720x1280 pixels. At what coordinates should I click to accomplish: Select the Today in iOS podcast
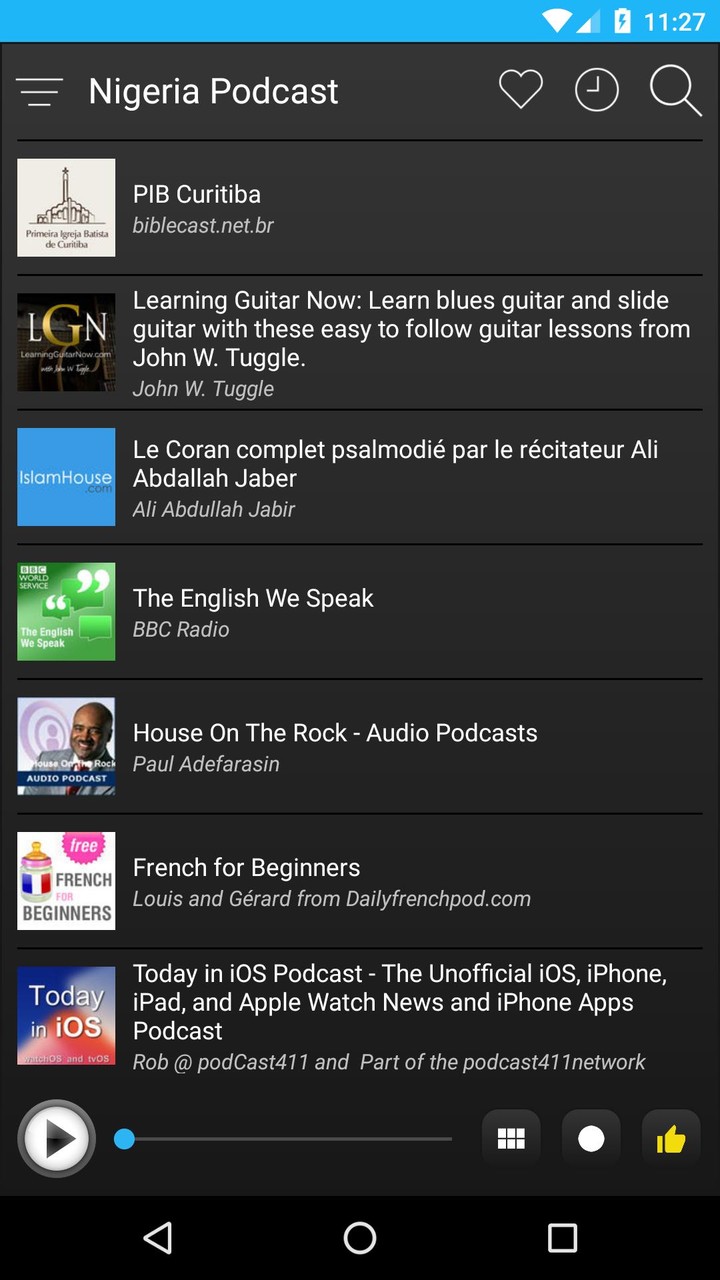360,1015
